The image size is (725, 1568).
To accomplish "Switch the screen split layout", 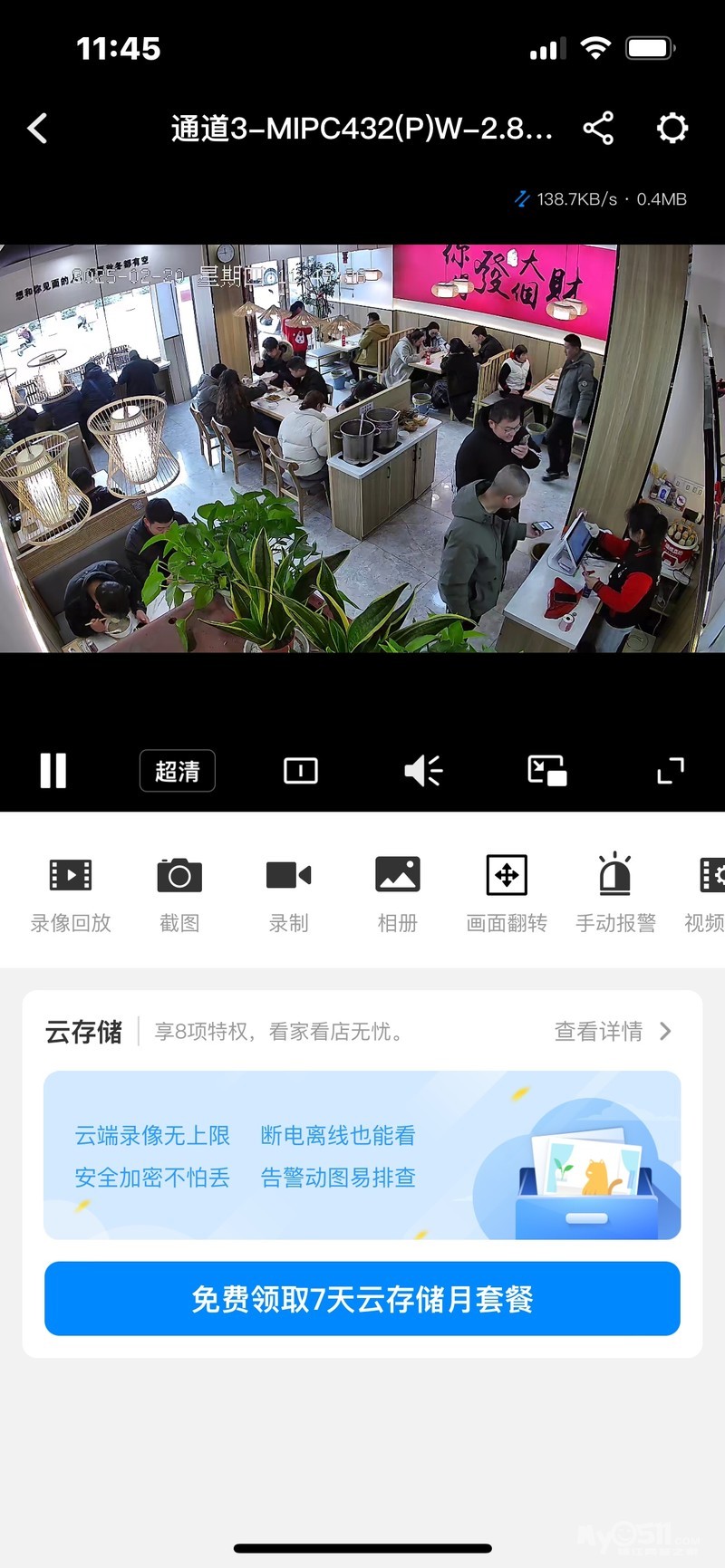I will click(301, 771).
